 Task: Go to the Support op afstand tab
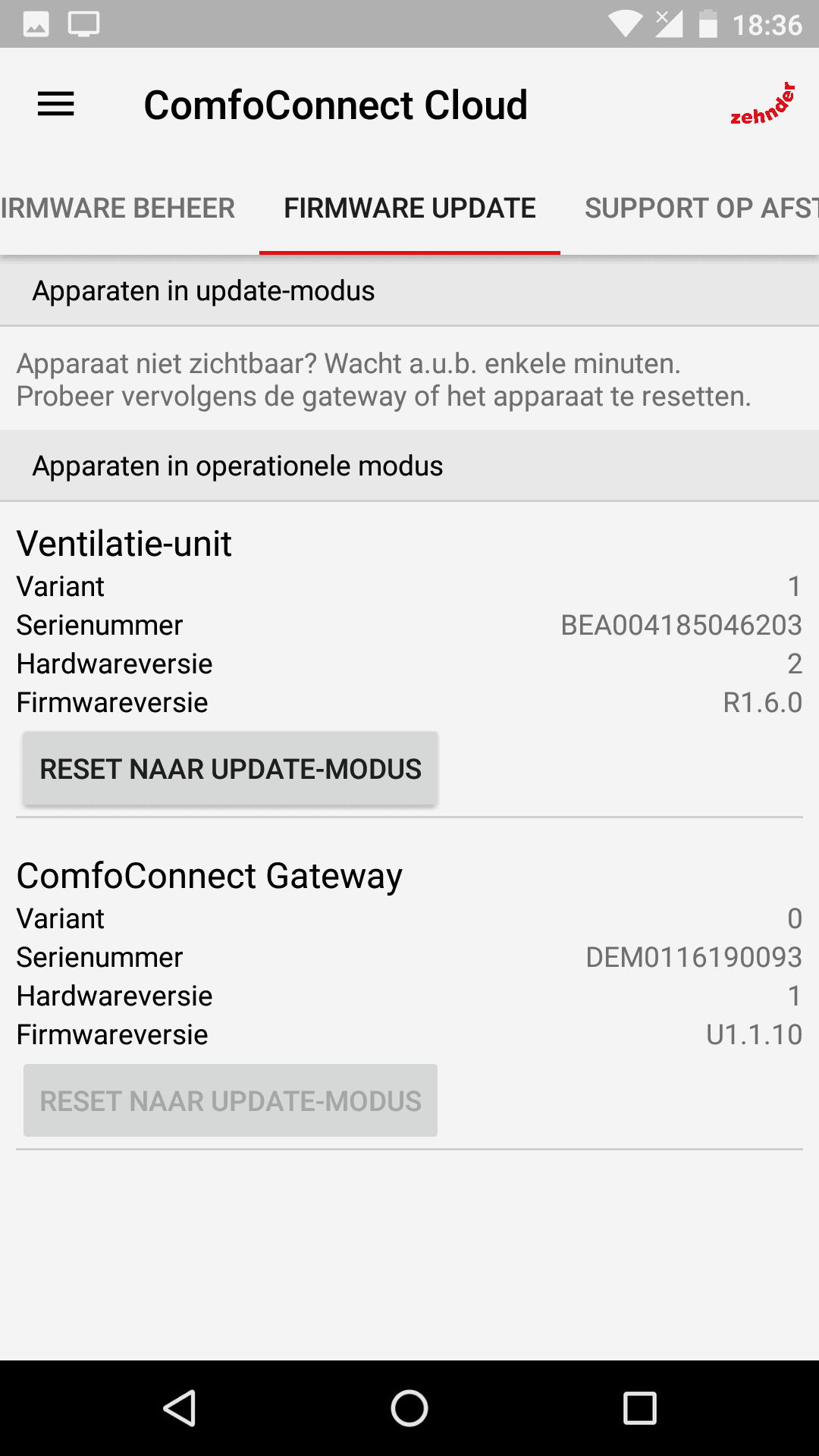(x=701, y=209)
